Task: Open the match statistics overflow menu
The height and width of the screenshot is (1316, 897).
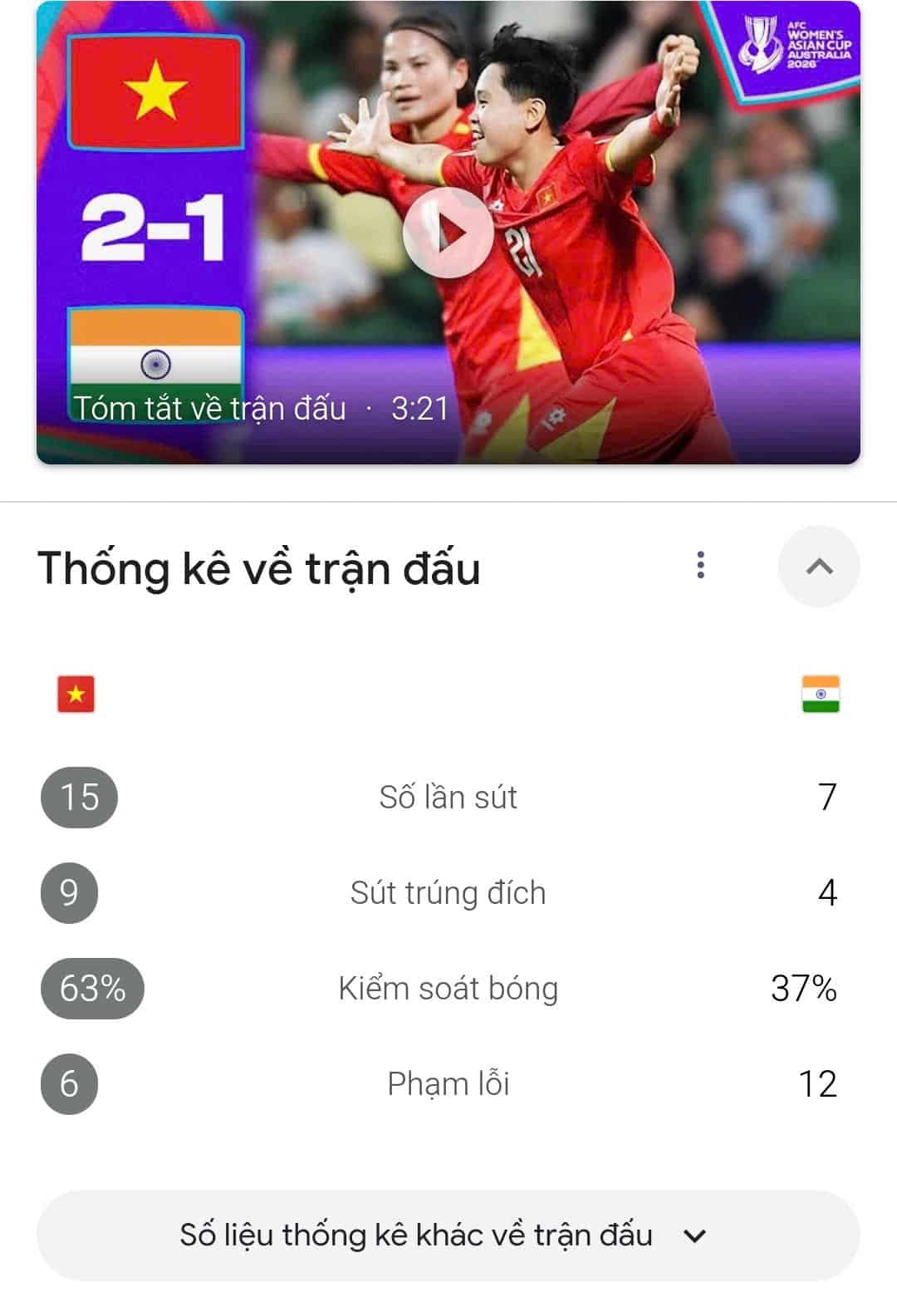Action: (x=701, y=565)
